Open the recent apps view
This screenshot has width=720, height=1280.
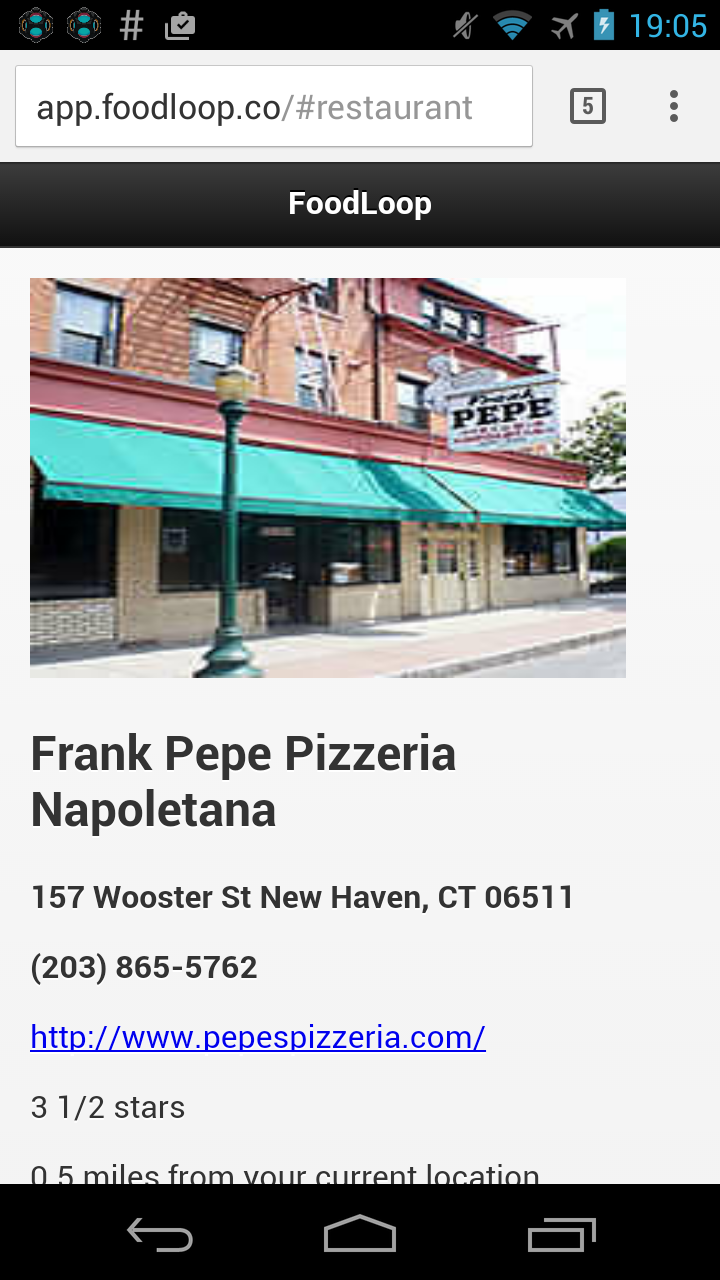(561, 1235)
